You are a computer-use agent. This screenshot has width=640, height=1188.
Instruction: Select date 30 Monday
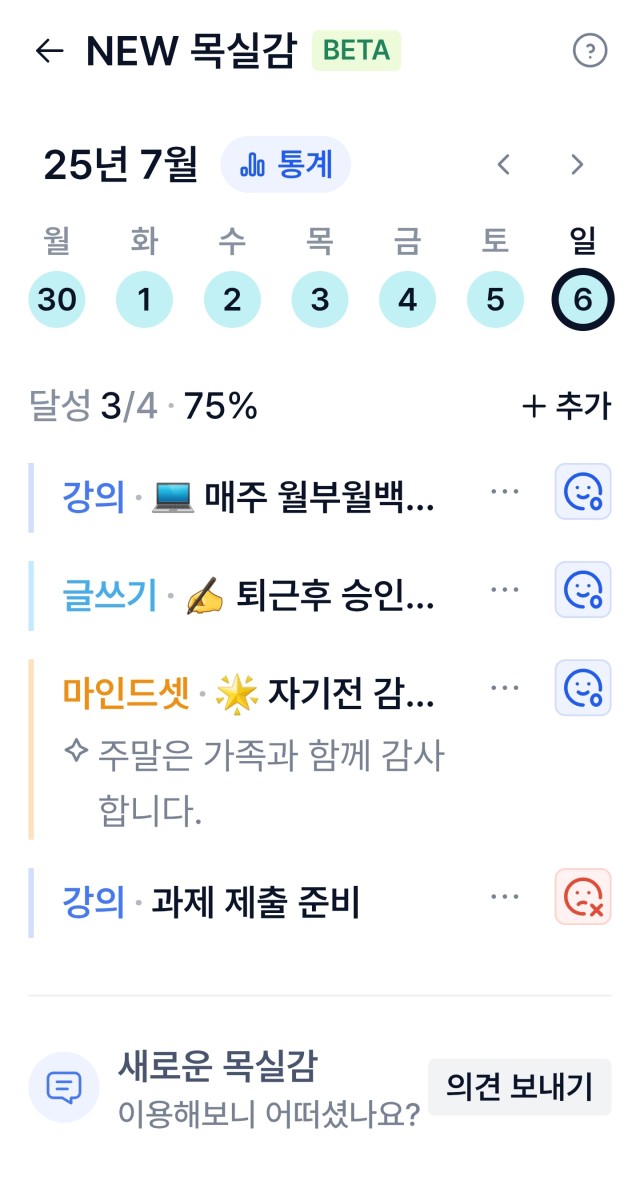pyautogui.click(x=57, y=300)
